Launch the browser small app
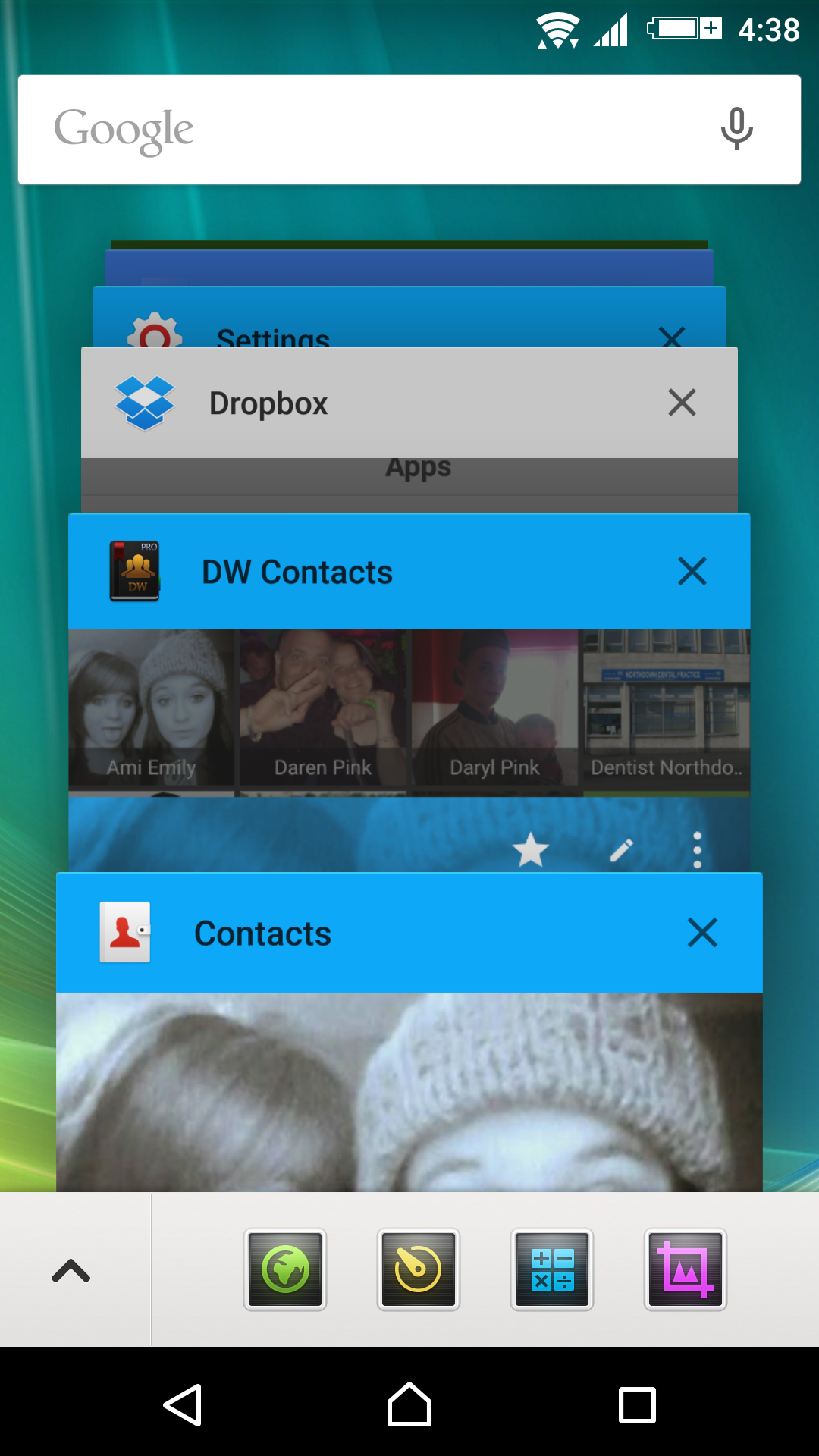 (x=285, y=1269)
